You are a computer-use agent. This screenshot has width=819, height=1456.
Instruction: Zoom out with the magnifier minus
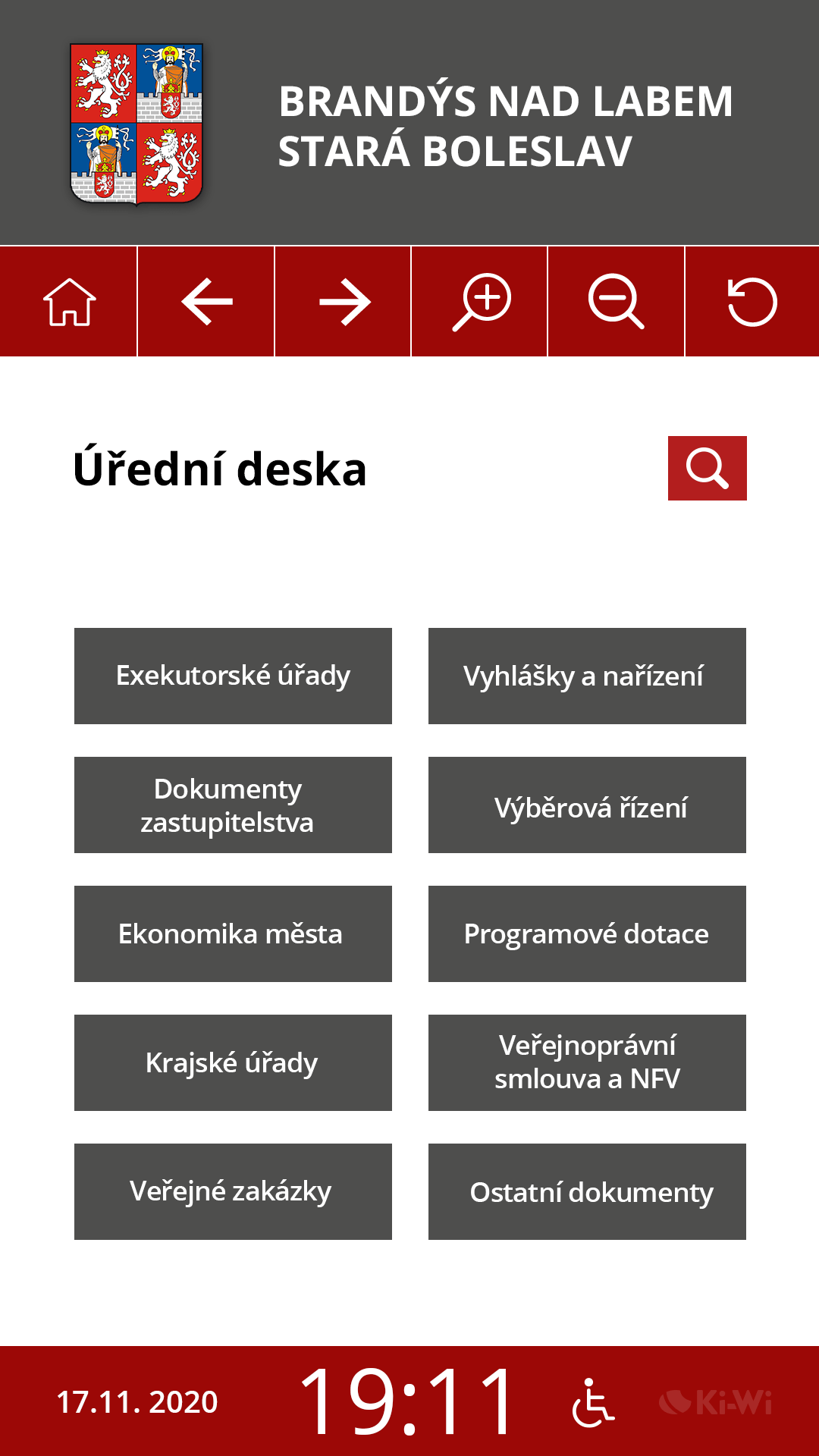[616, 302]
